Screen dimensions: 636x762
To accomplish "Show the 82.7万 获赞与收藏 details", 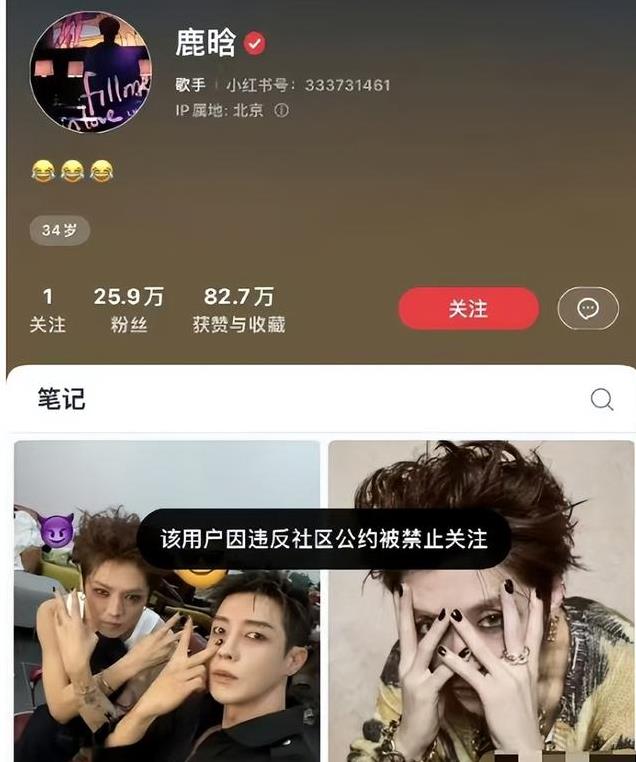I will 238,309.
